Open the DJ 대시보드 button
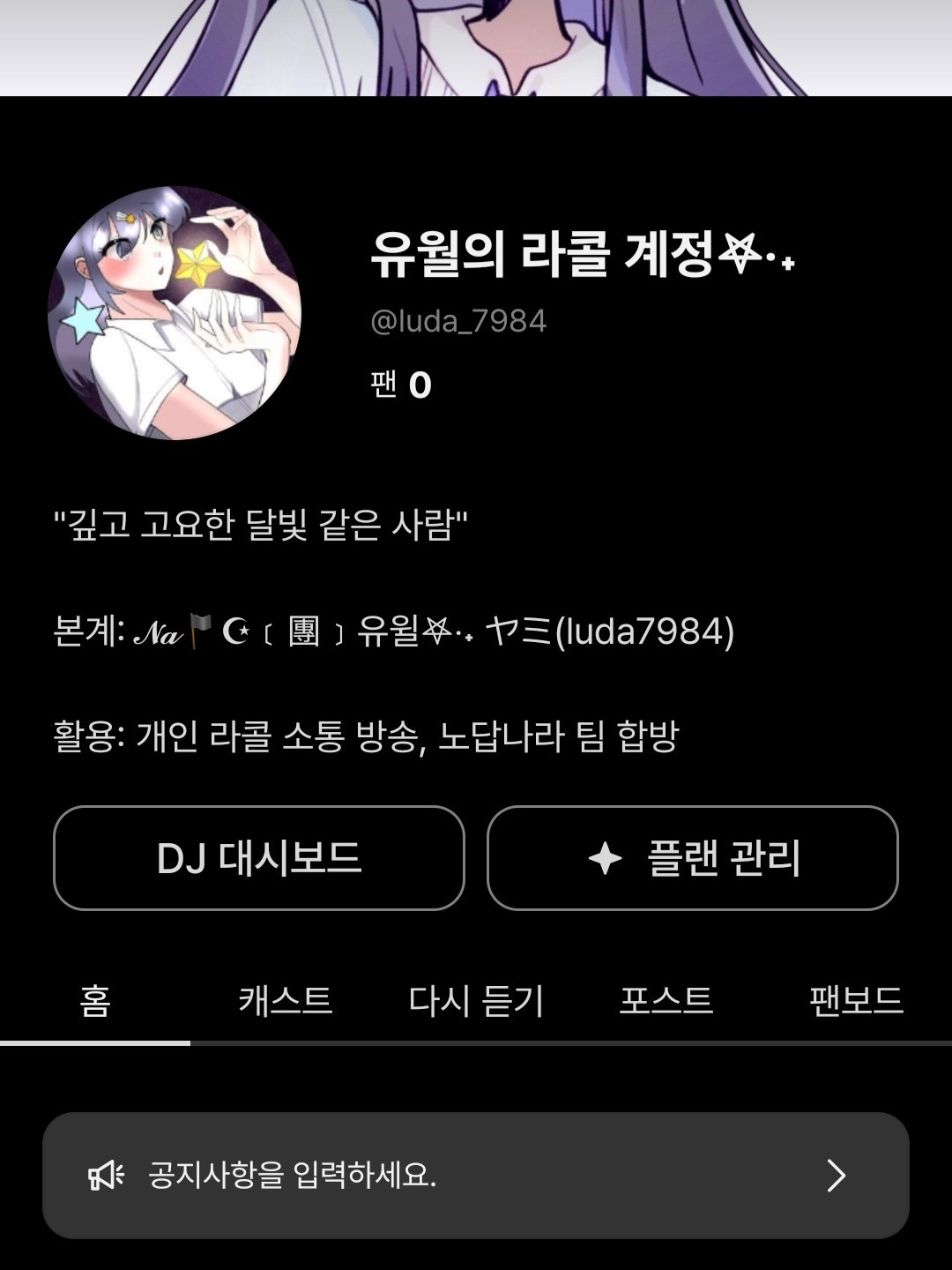Image resolution: width=952 pixels, height=1270 pixels. 258,858
